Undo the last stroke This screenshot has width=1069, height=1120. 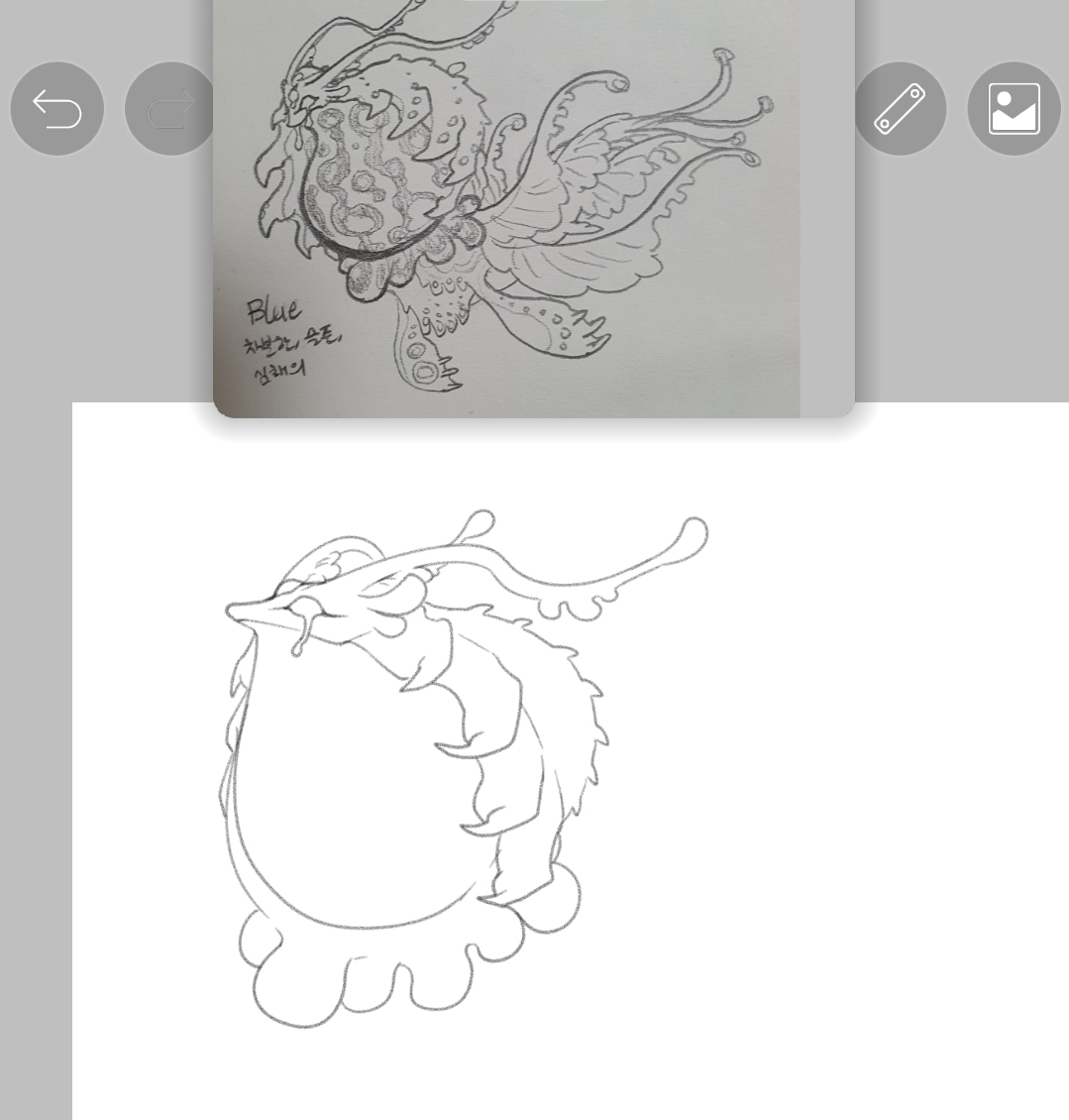56,109
